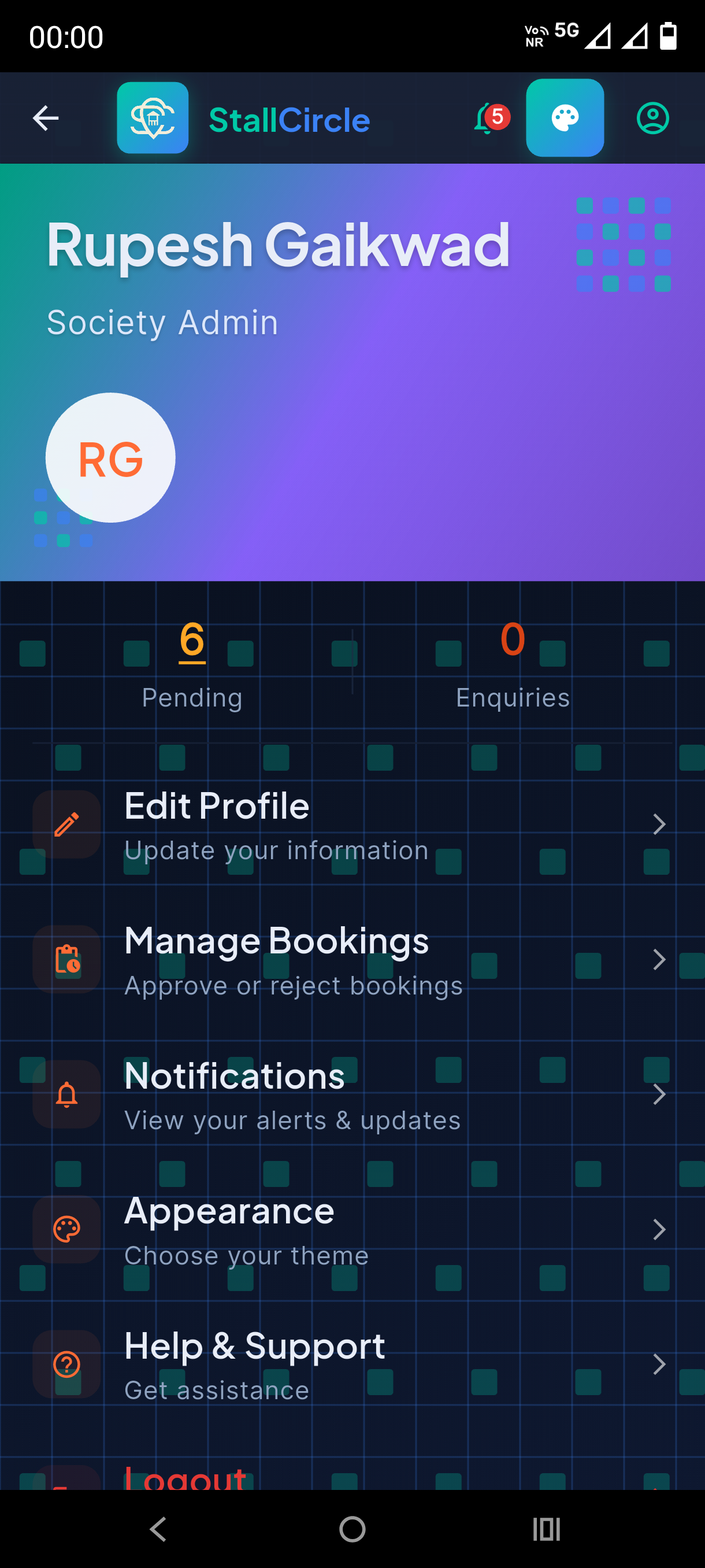Open notifications via the bell icon
Screen dimensions: 705x1568
point(485,117)
